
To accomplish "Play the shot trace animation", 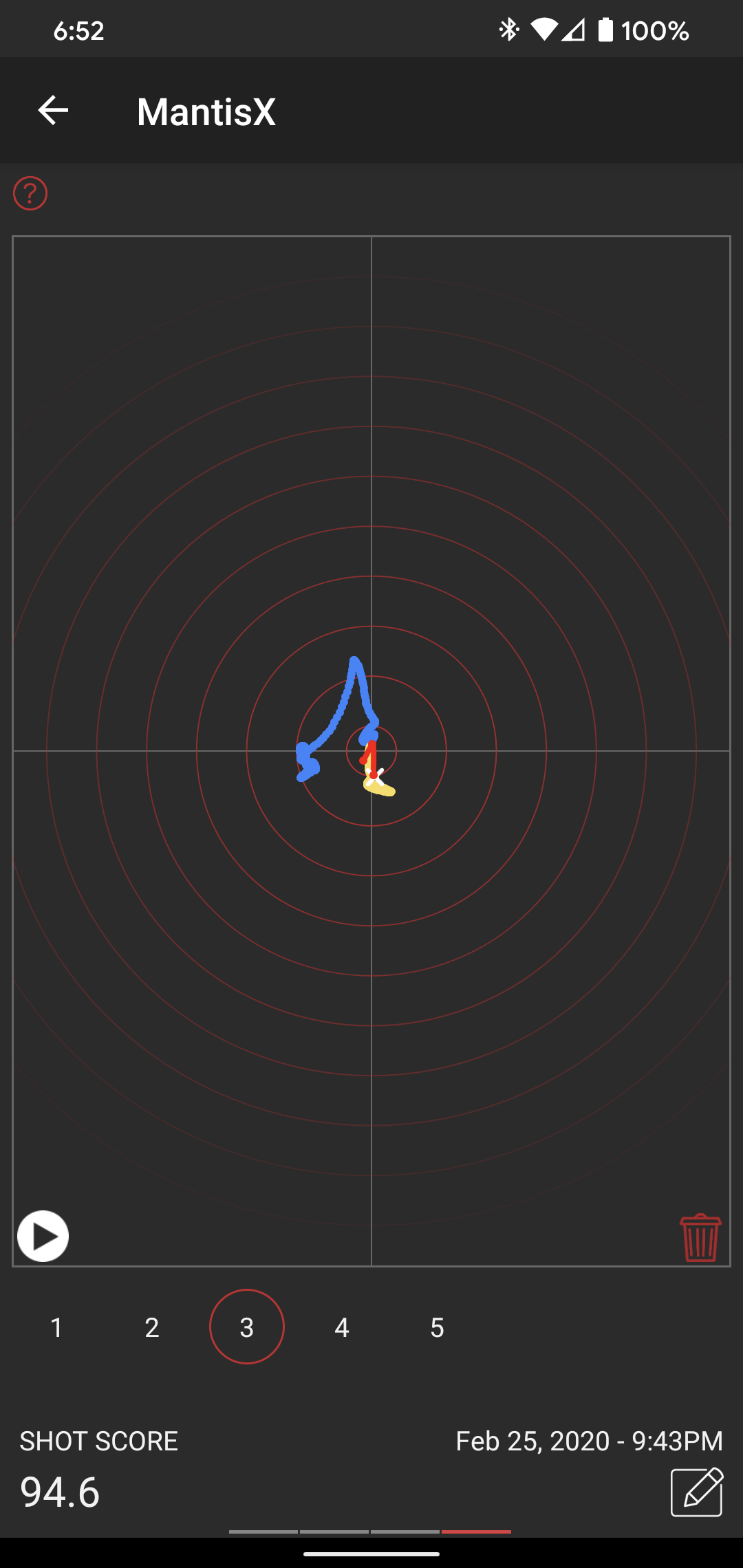I will (x=43, y=1236).
